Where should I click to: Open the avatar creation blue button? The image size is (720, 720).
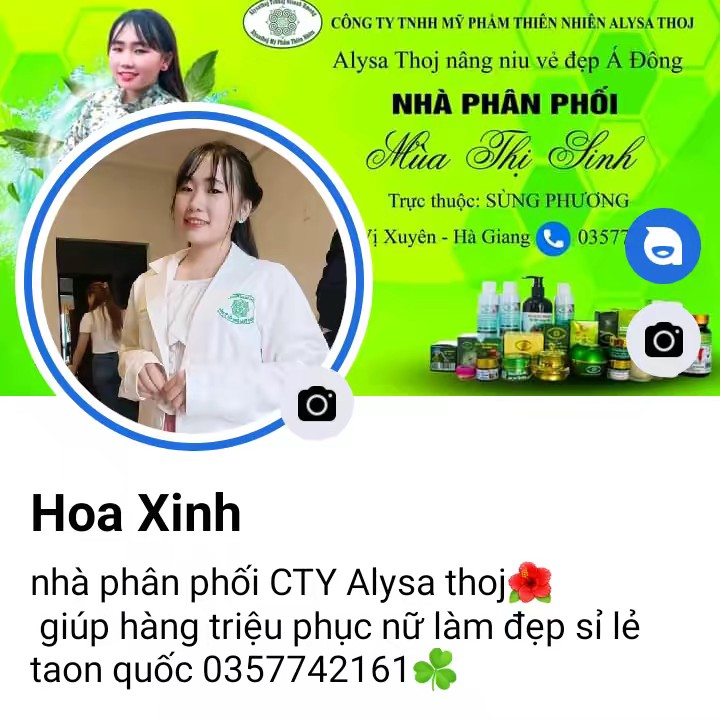click(662, 246)
